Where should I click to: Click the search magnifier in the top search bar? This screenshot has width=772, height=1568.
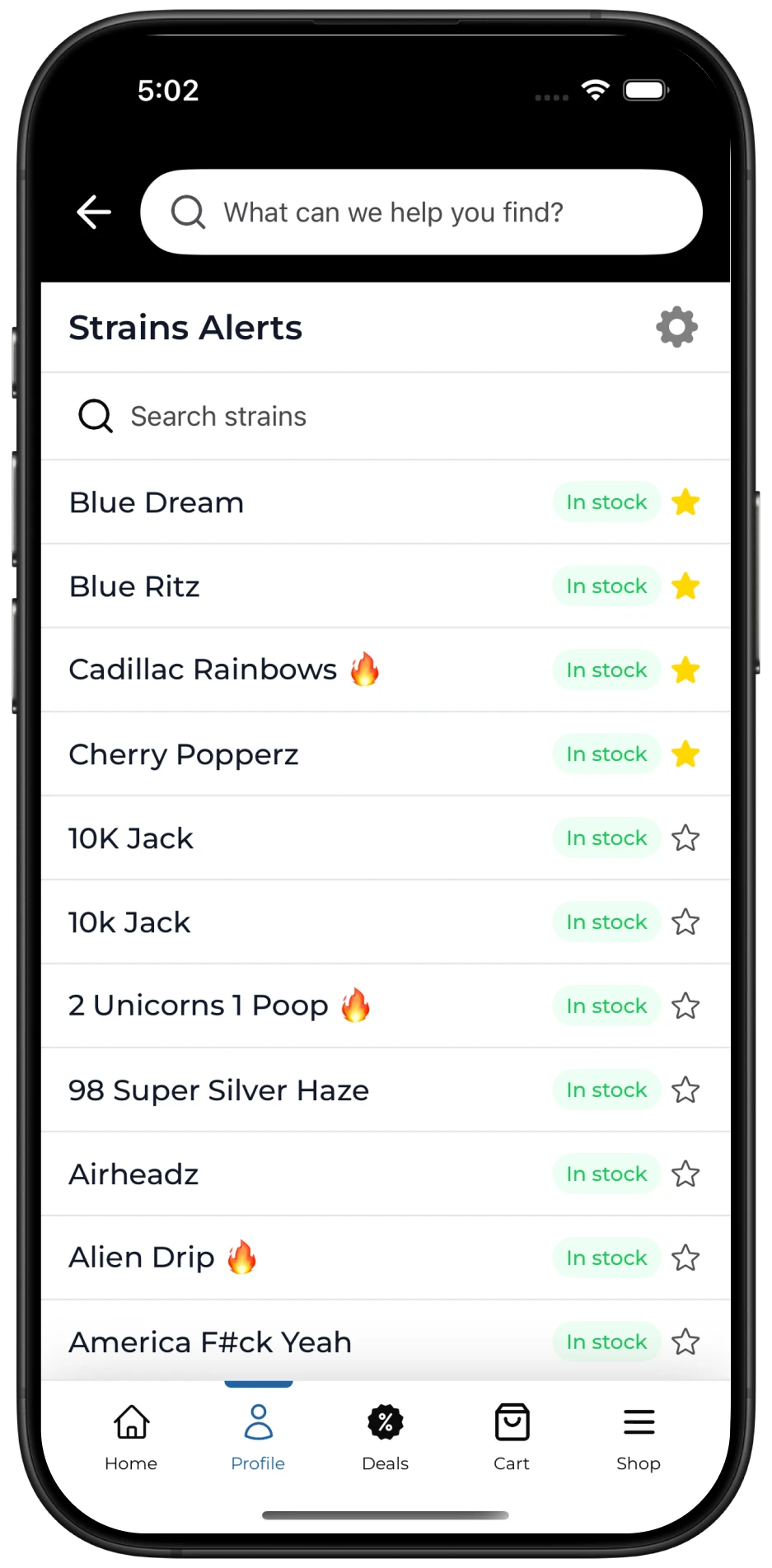(x=188, y=212)
